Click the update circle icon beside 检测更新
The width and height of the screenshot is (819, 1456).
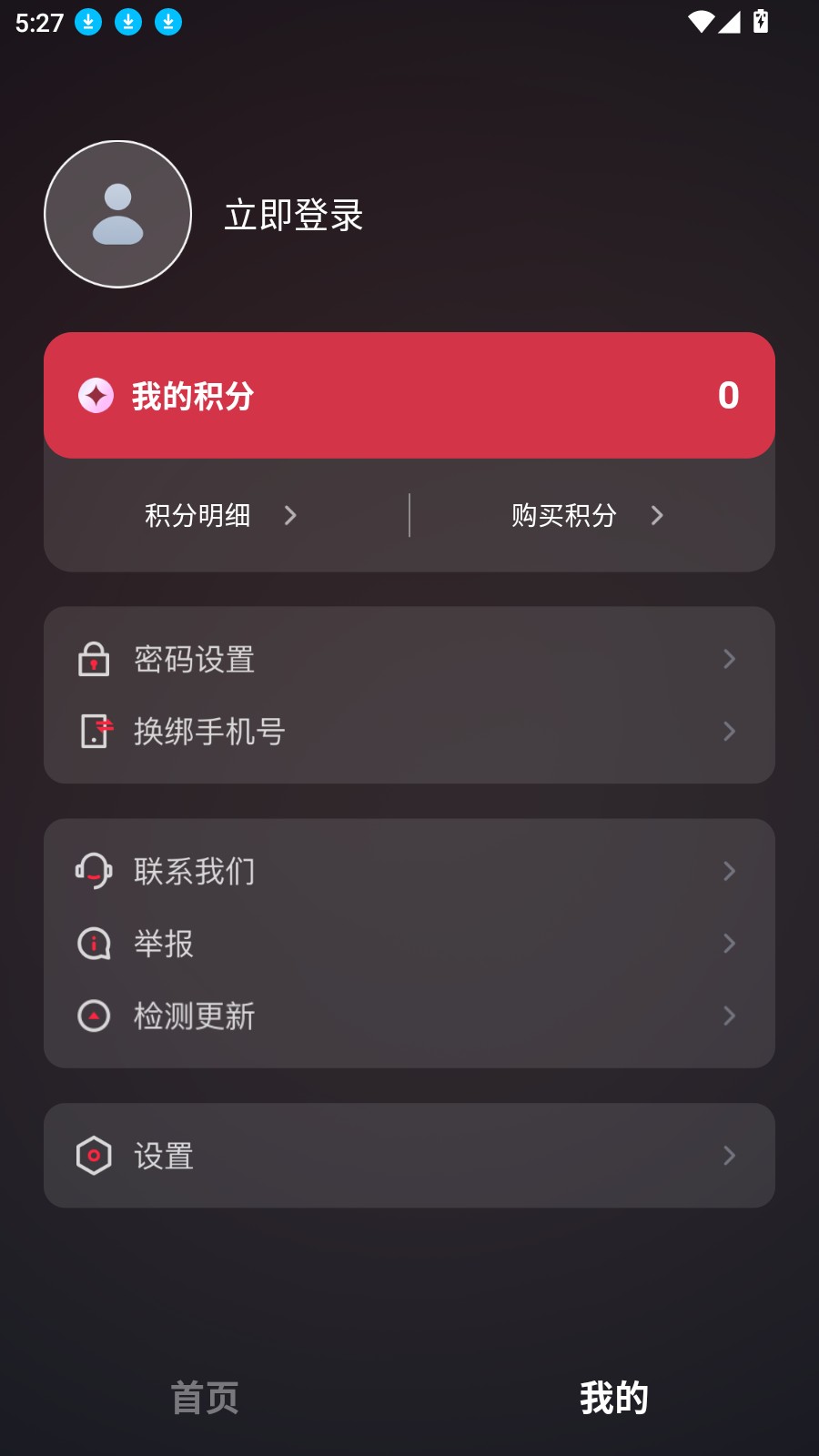coord(94,1016)
